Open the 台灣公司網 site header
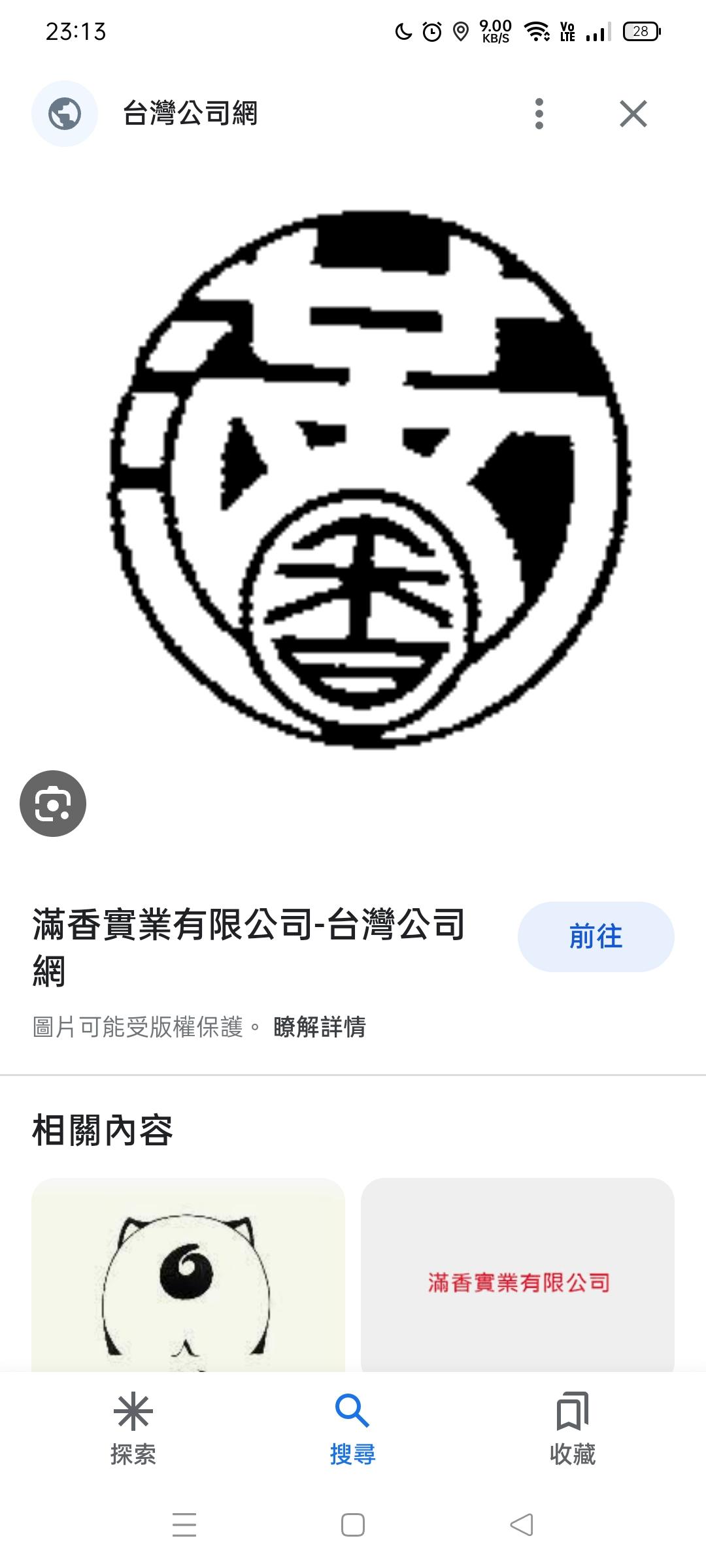The image size is (706, 1568). pos(190,114)
